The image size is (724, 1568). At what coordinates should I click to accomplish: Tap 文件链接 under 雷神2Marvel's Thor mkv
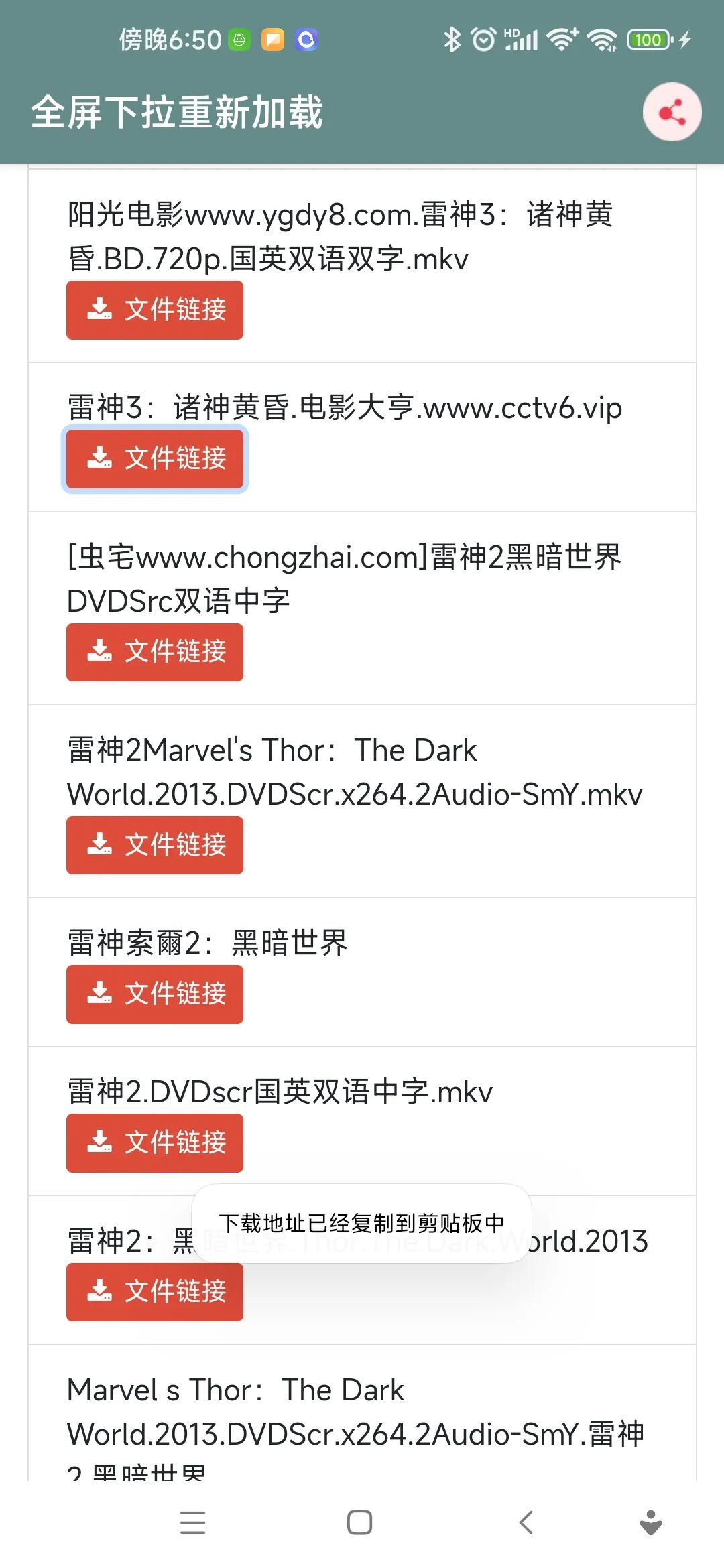[x=155, y=845]
